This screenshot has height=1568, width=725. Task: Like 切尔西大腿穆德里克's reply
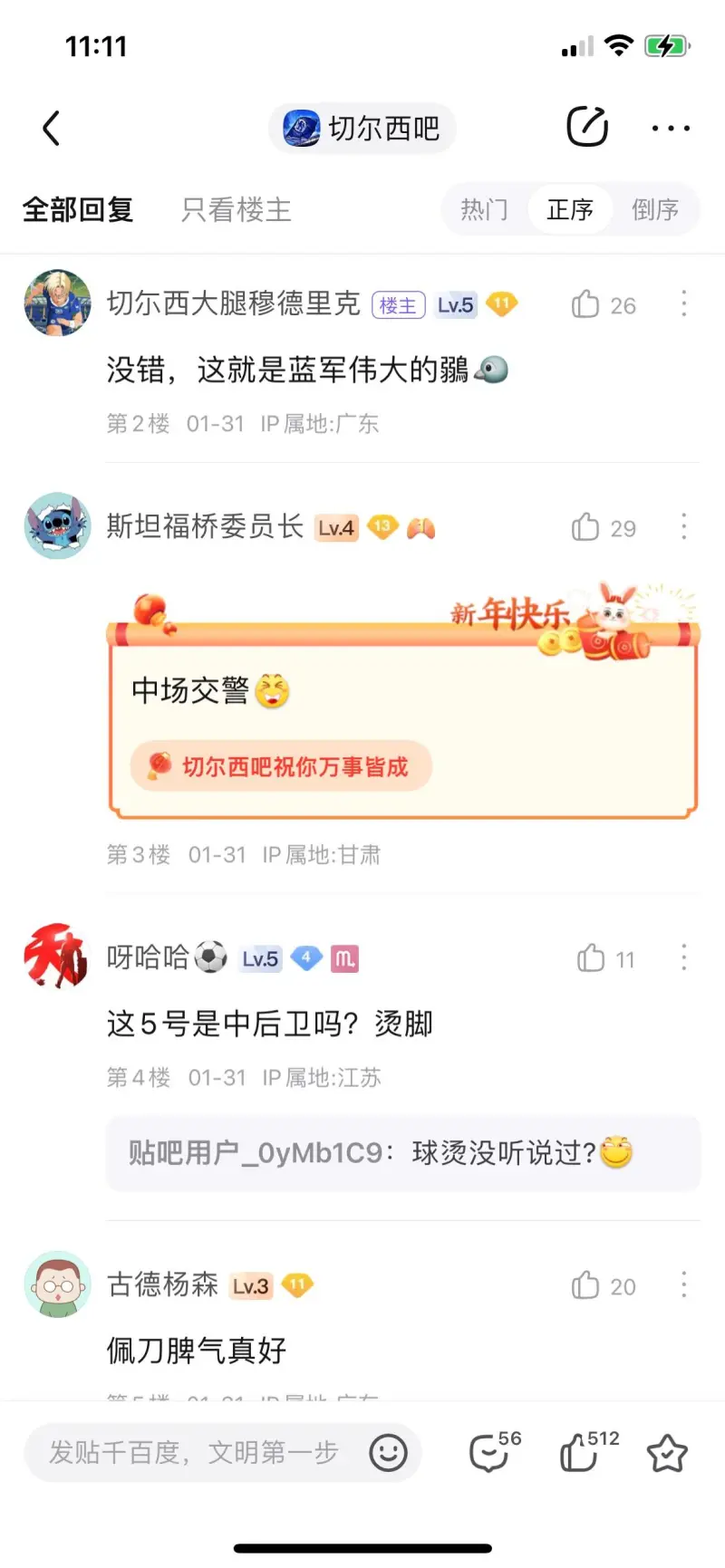(587, 304)
